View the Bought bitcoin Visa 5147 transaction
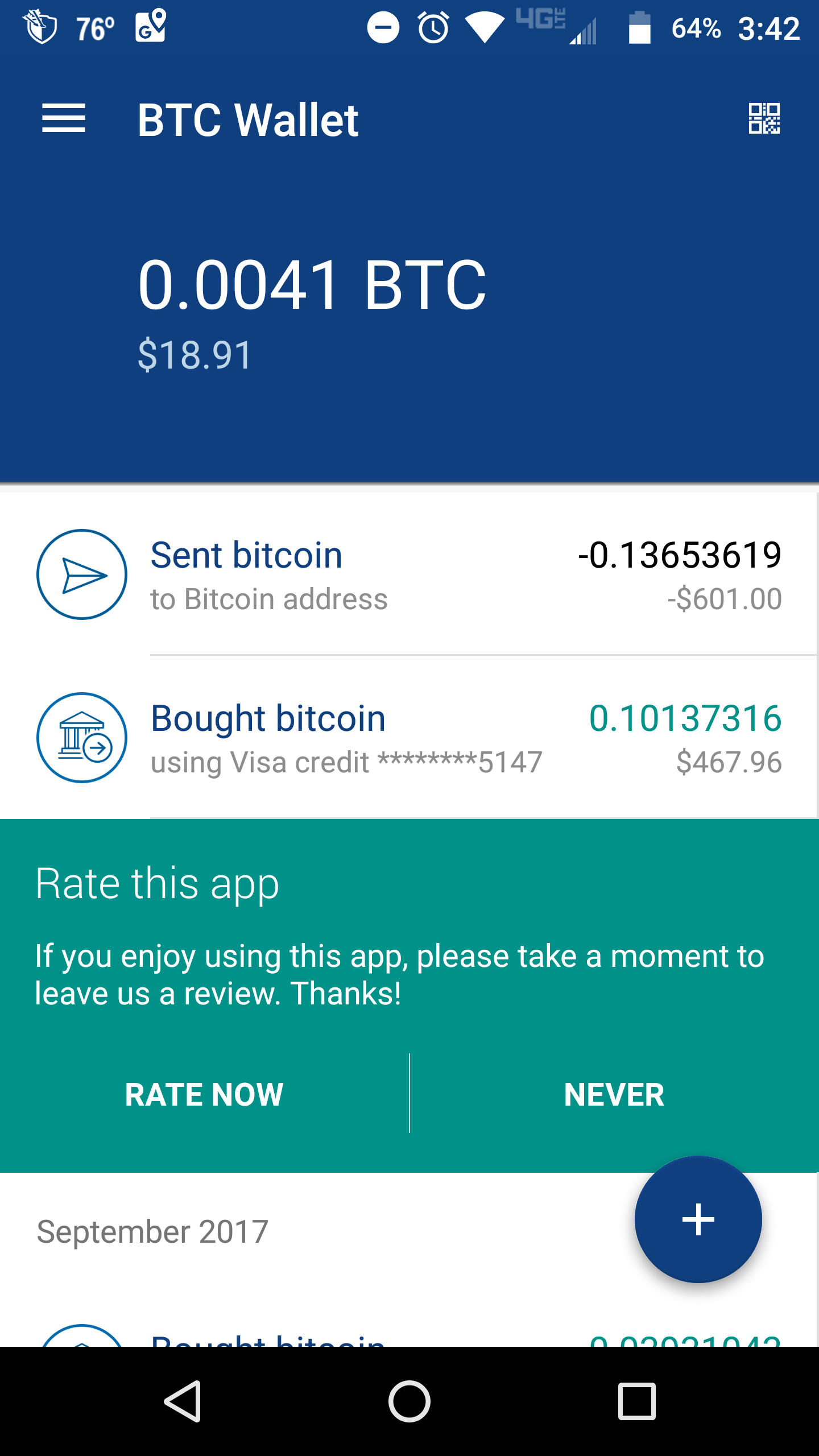The height and width of the screenshot is (1456, 819). click(x=409, y=737)
